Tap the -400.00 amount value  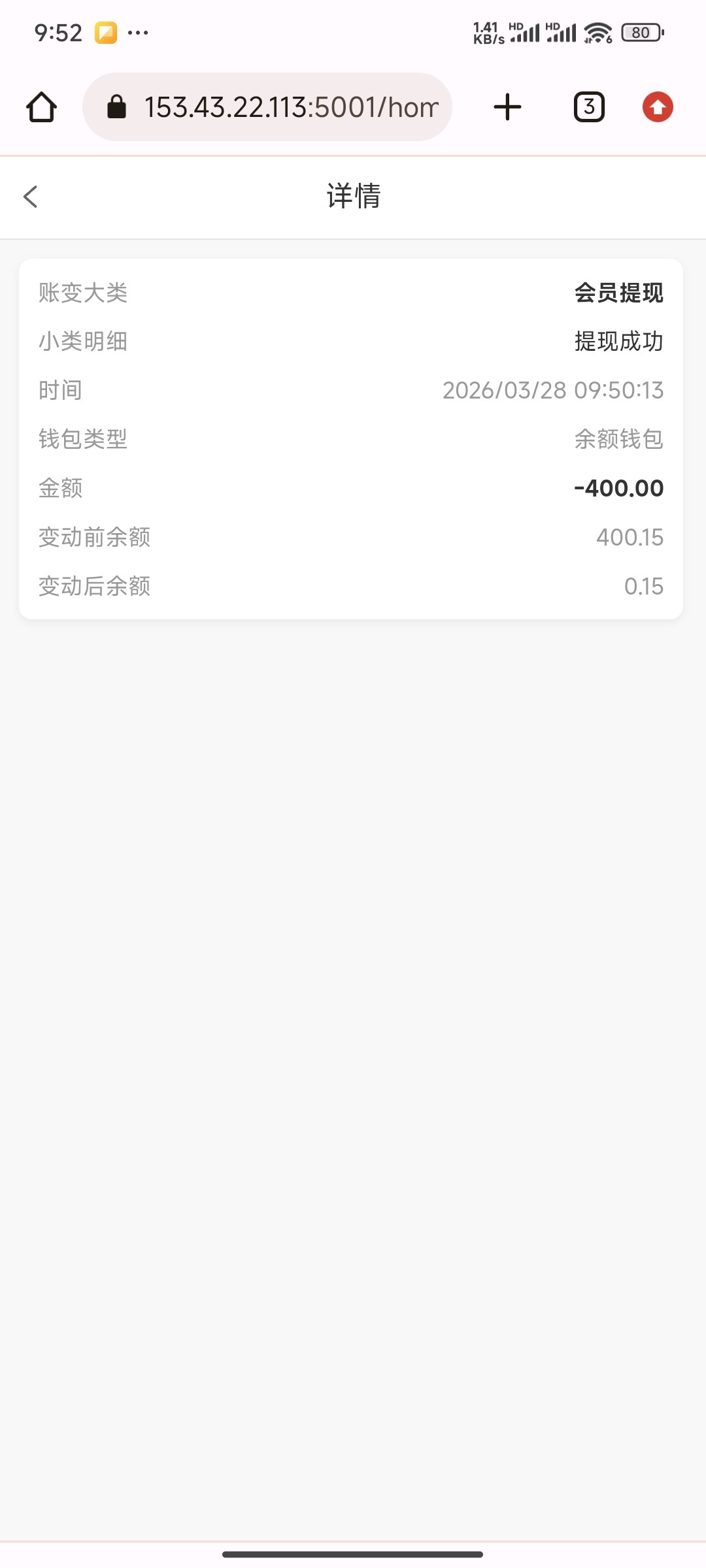(x=618, y=488)
